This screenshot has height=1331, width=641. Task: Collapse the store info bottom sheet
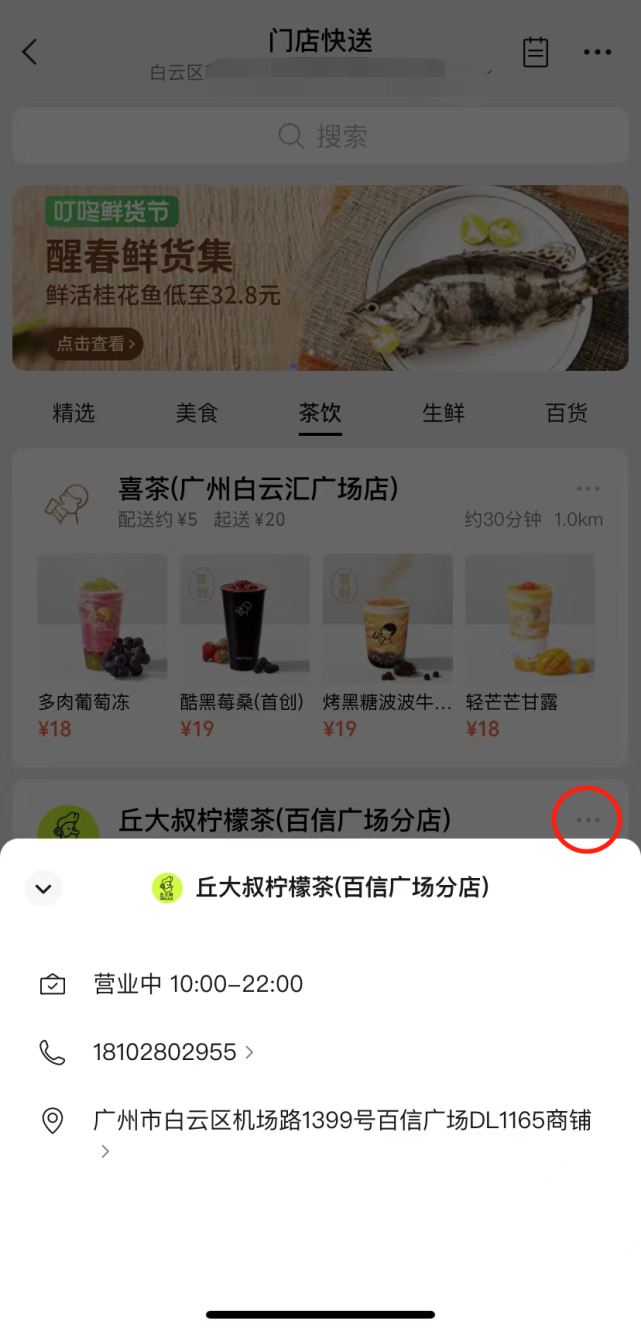pos(44,887)
